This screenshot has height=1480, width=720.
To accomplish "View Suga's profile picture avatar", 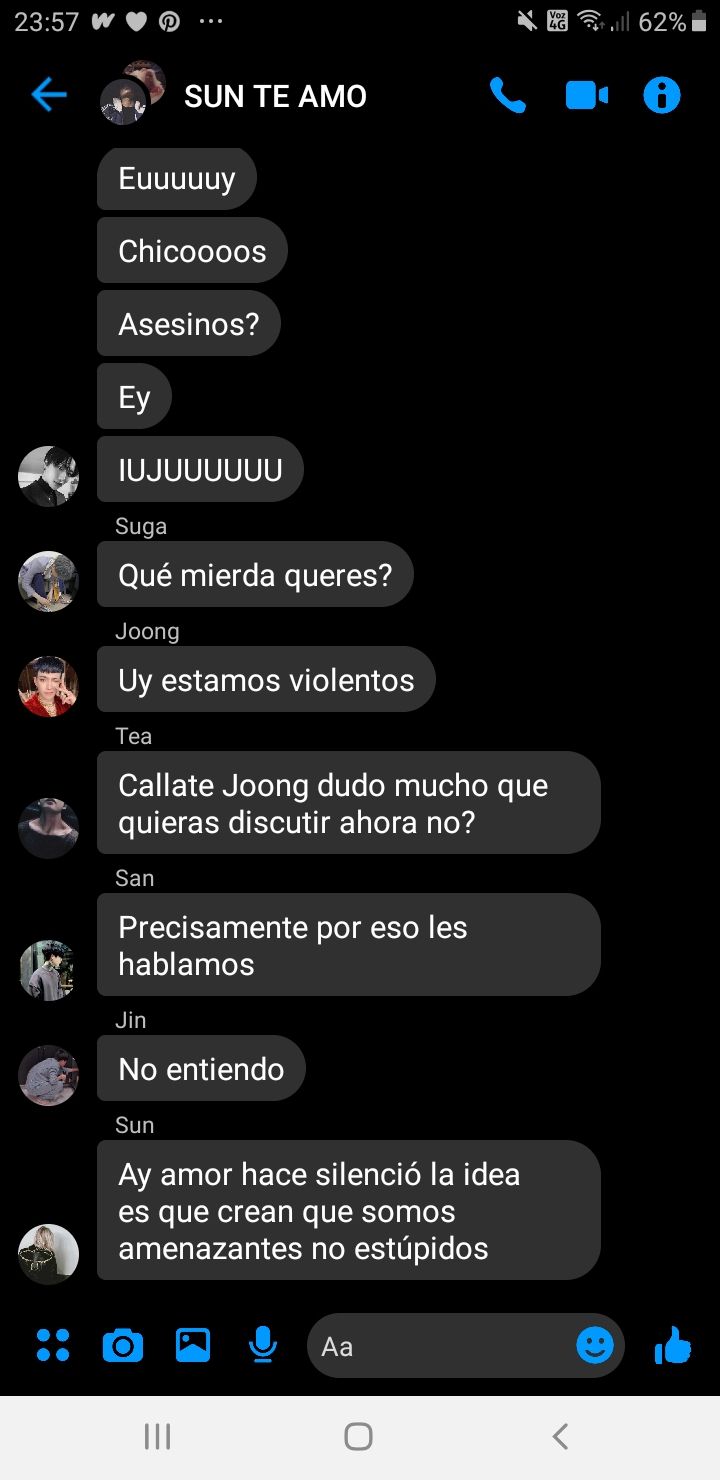I will (48, 581).
